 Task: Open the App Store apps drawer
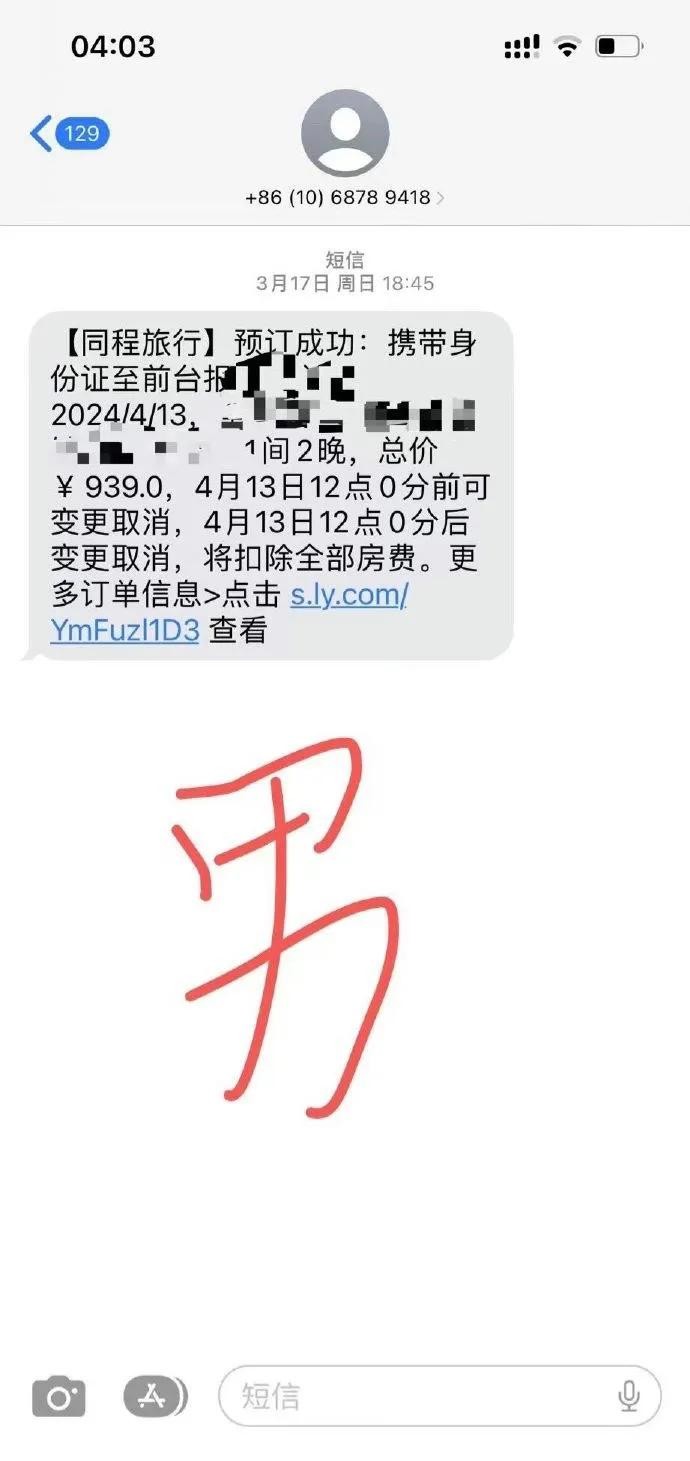click(x=154, y=1396)
